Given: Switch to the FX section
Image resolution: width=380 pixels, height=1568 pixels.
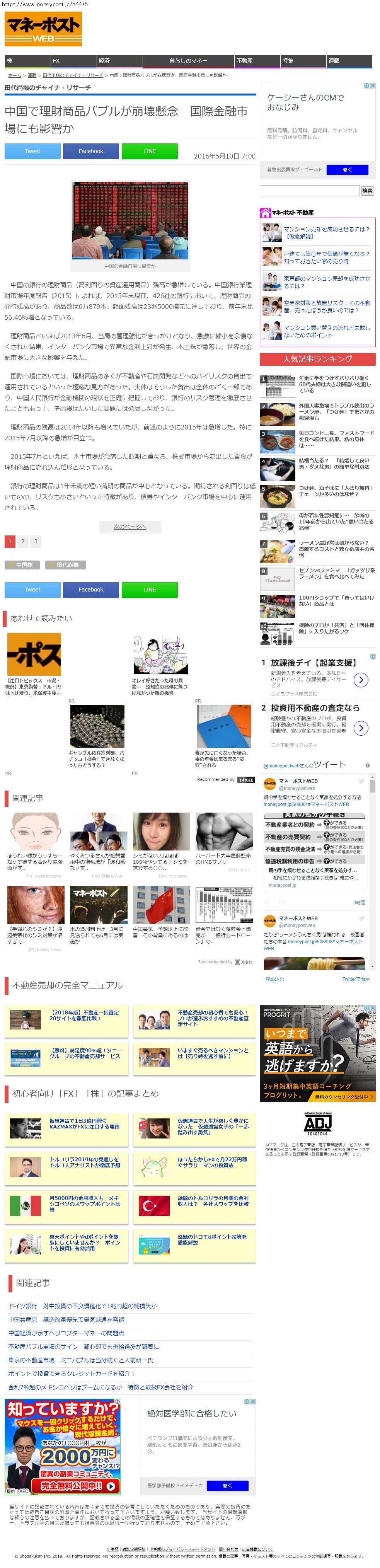Looking at the screenshot, I should [73, 61].
